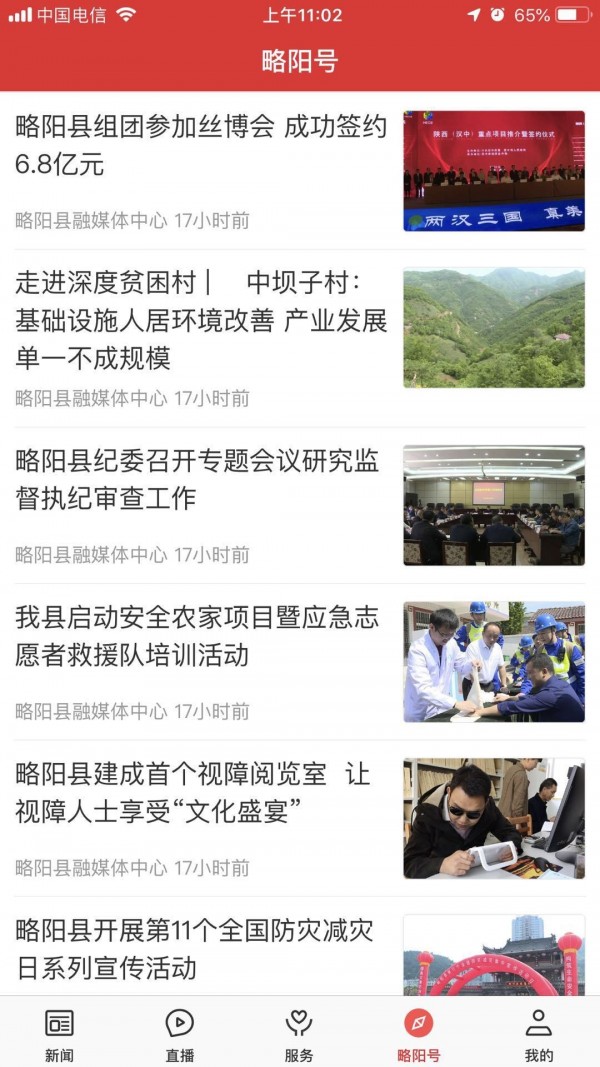Switch to the 新闻 tab

(59, 1033)
